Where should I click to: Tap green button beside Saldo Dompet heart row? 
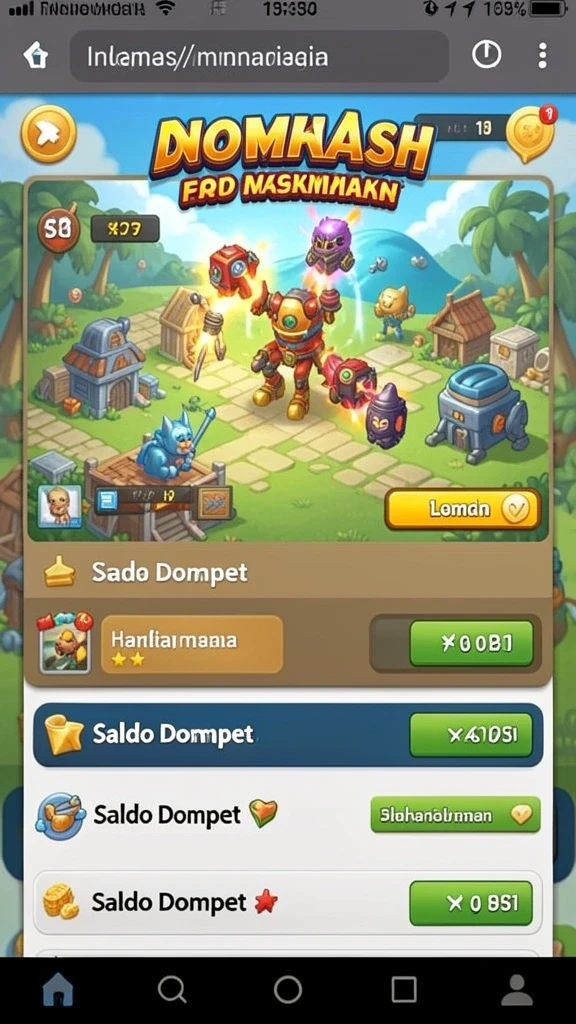(x=455, y=814)
